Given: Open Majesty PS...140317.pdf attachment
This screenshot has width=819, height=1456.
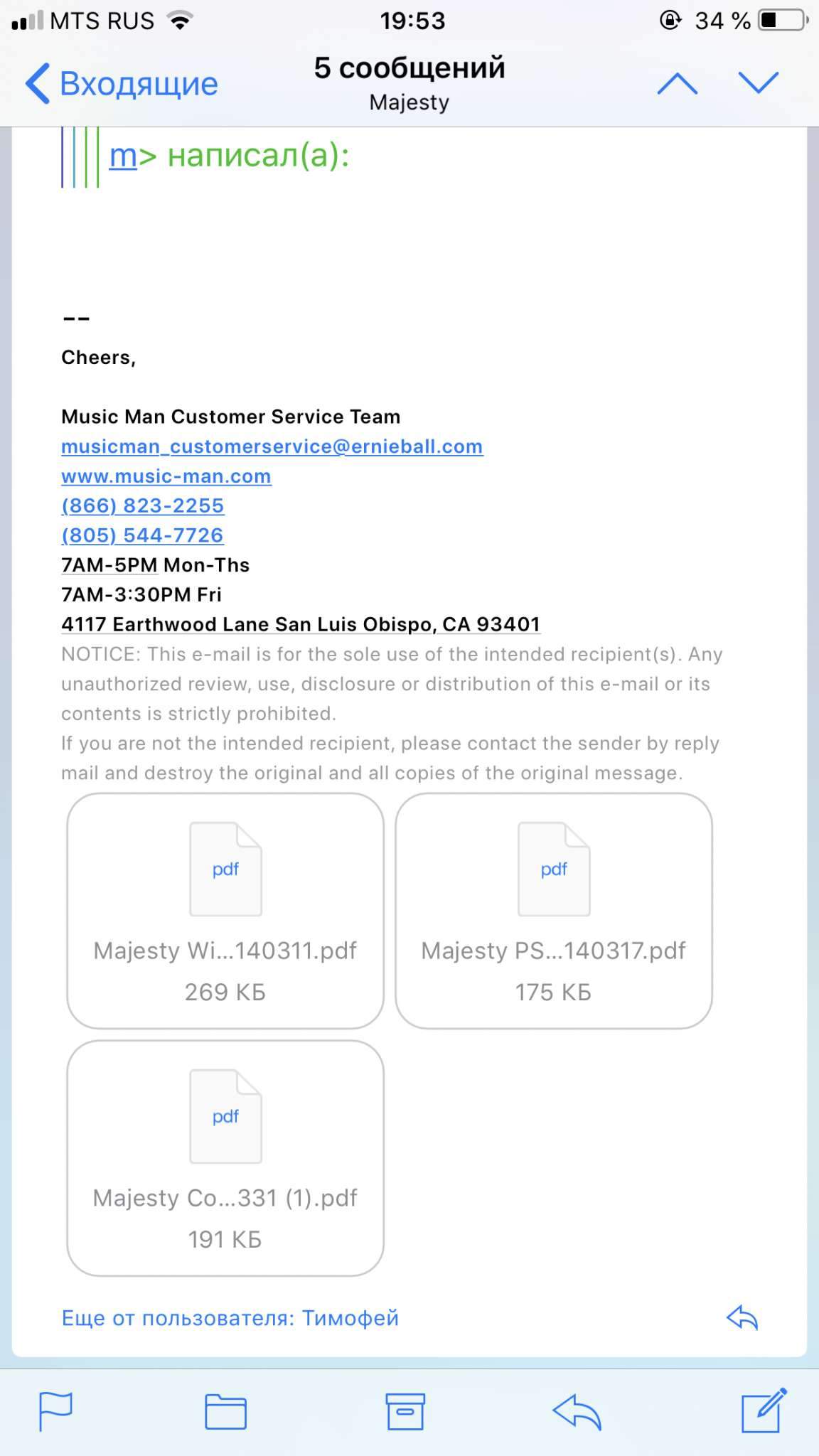Looking at the screenshot, I should 554,911.
